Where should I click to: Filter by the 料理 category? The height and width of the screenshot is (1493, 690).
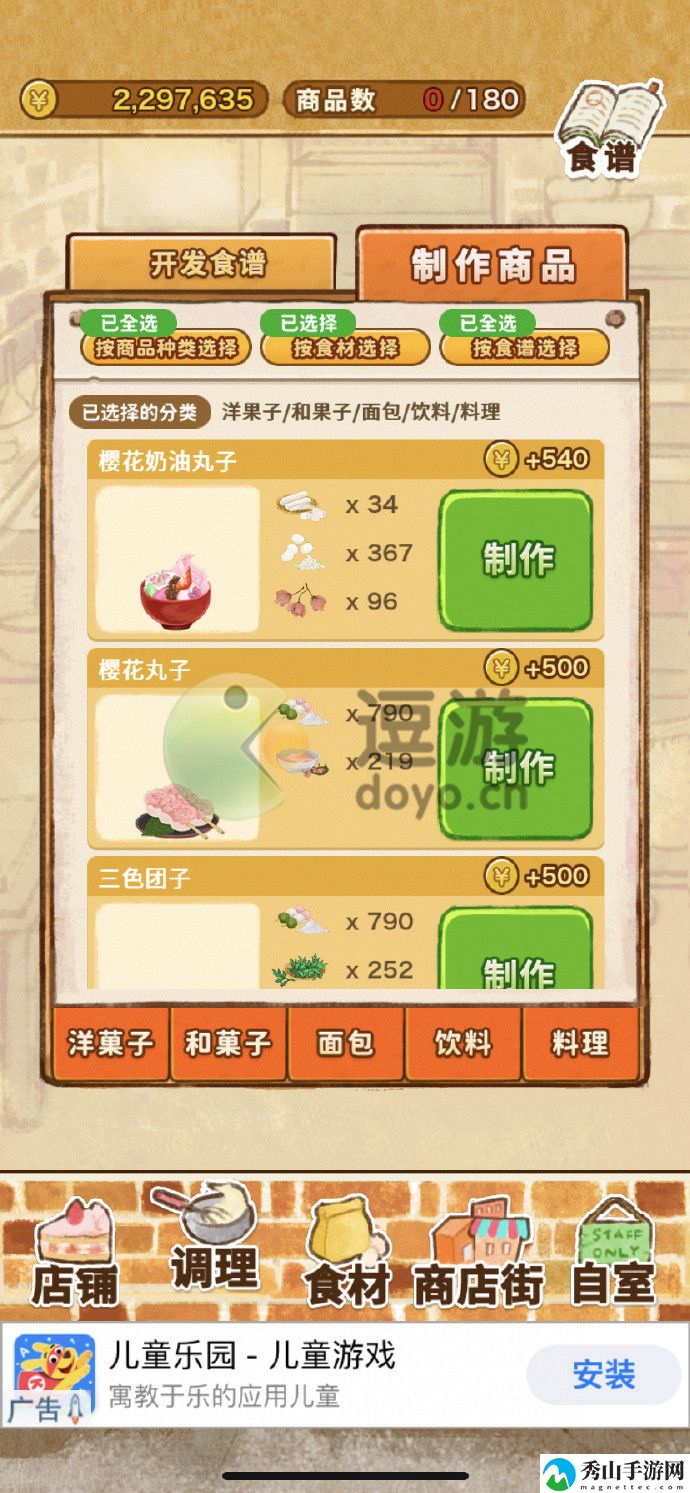pyautogui.click(x=580, y=1044)
